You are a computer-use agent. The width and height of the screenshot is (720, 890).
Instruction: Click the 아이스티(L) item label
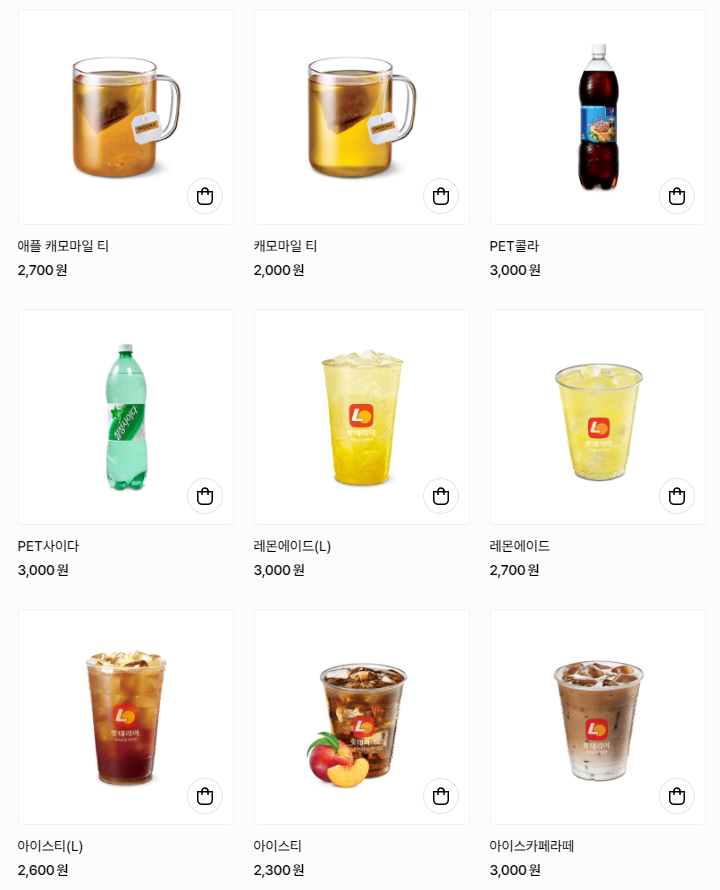[x=50, y=845]
